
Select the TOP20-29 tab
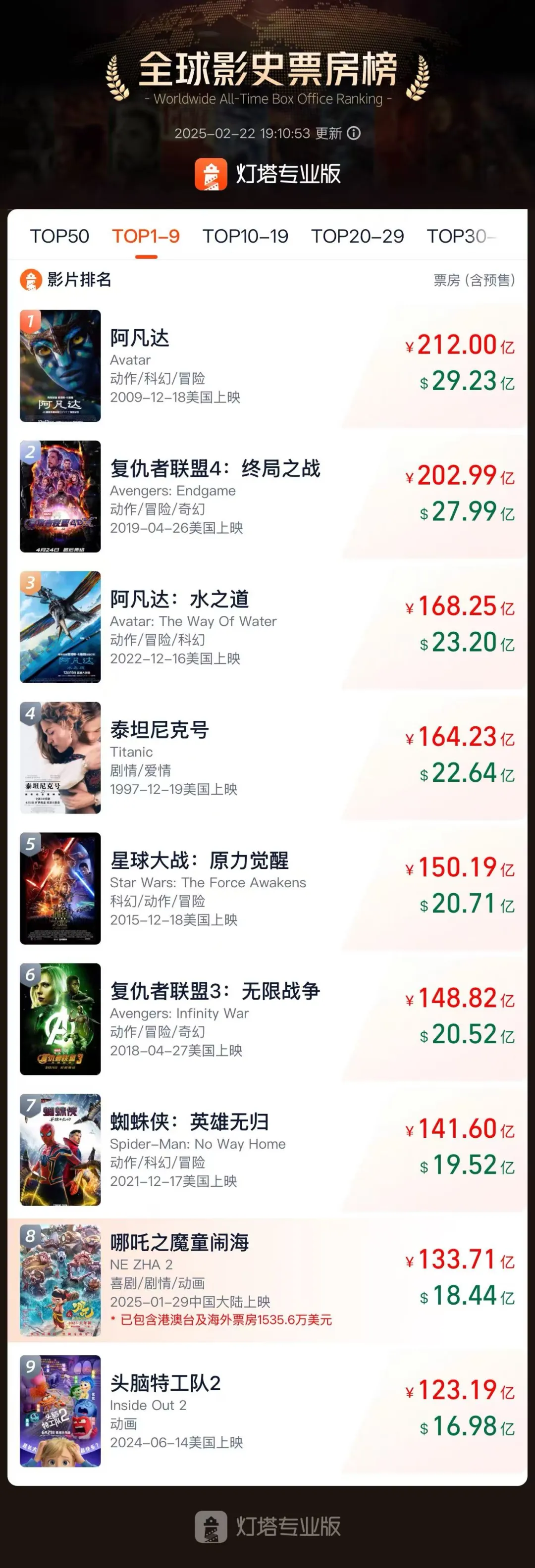357,236
